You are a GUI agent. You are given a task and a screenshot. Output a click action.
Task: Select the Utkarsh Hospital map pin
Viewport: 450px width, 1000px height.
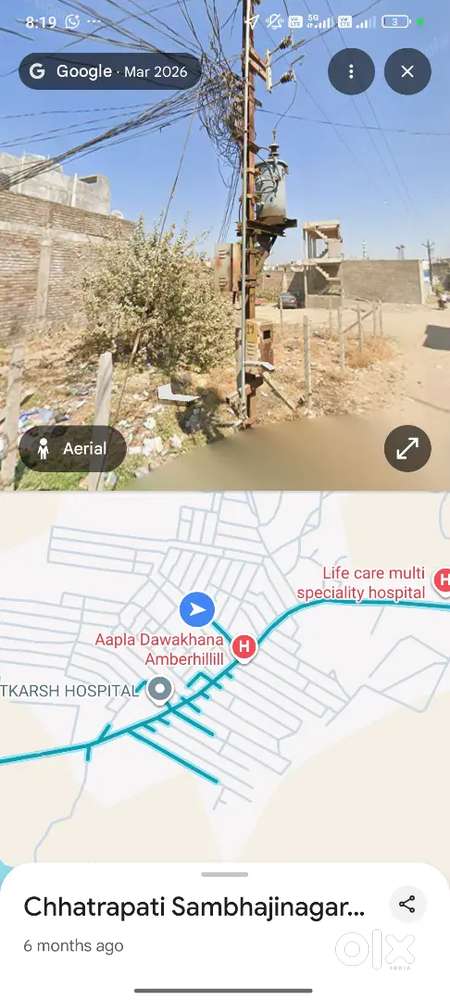(x=159, y=689)
